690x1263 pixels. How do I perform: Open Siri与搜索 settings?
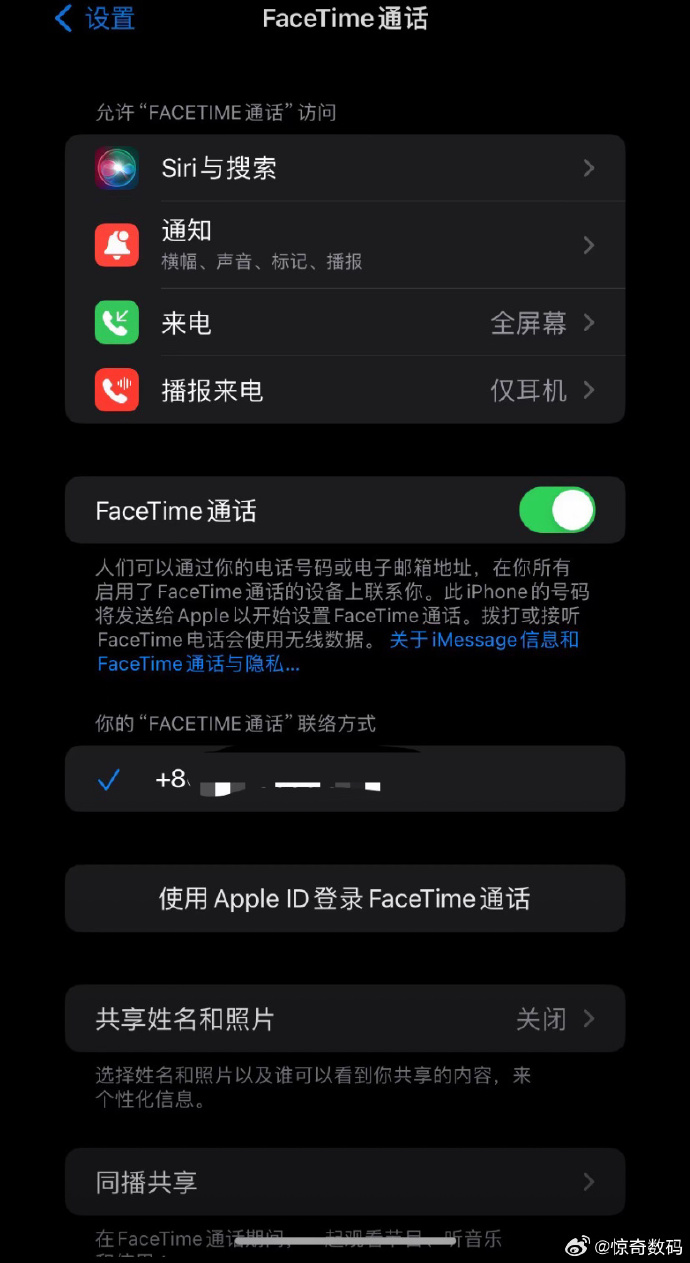pyautogui.click(x=345, y=168)
